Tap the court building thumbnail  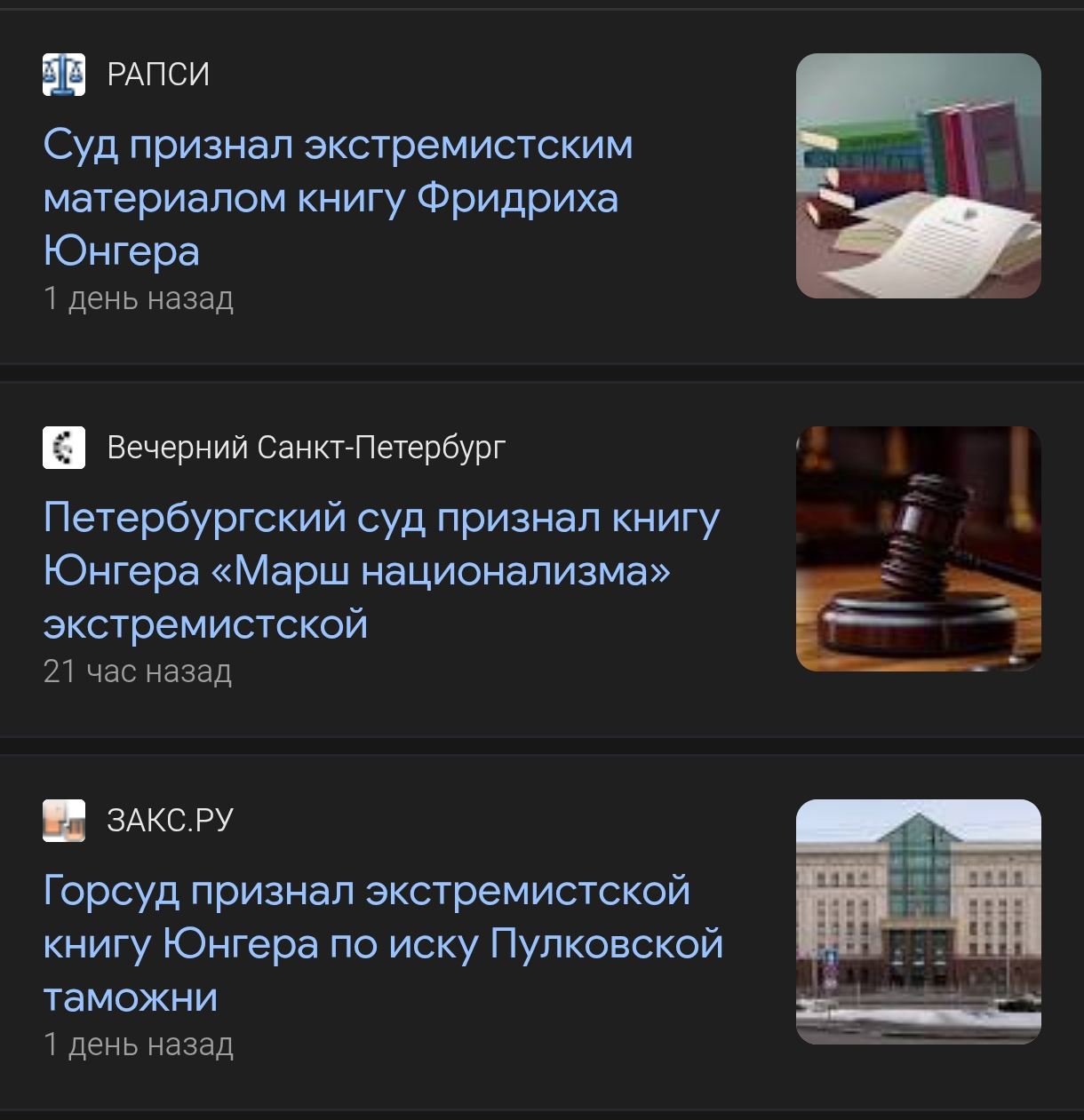918,922
